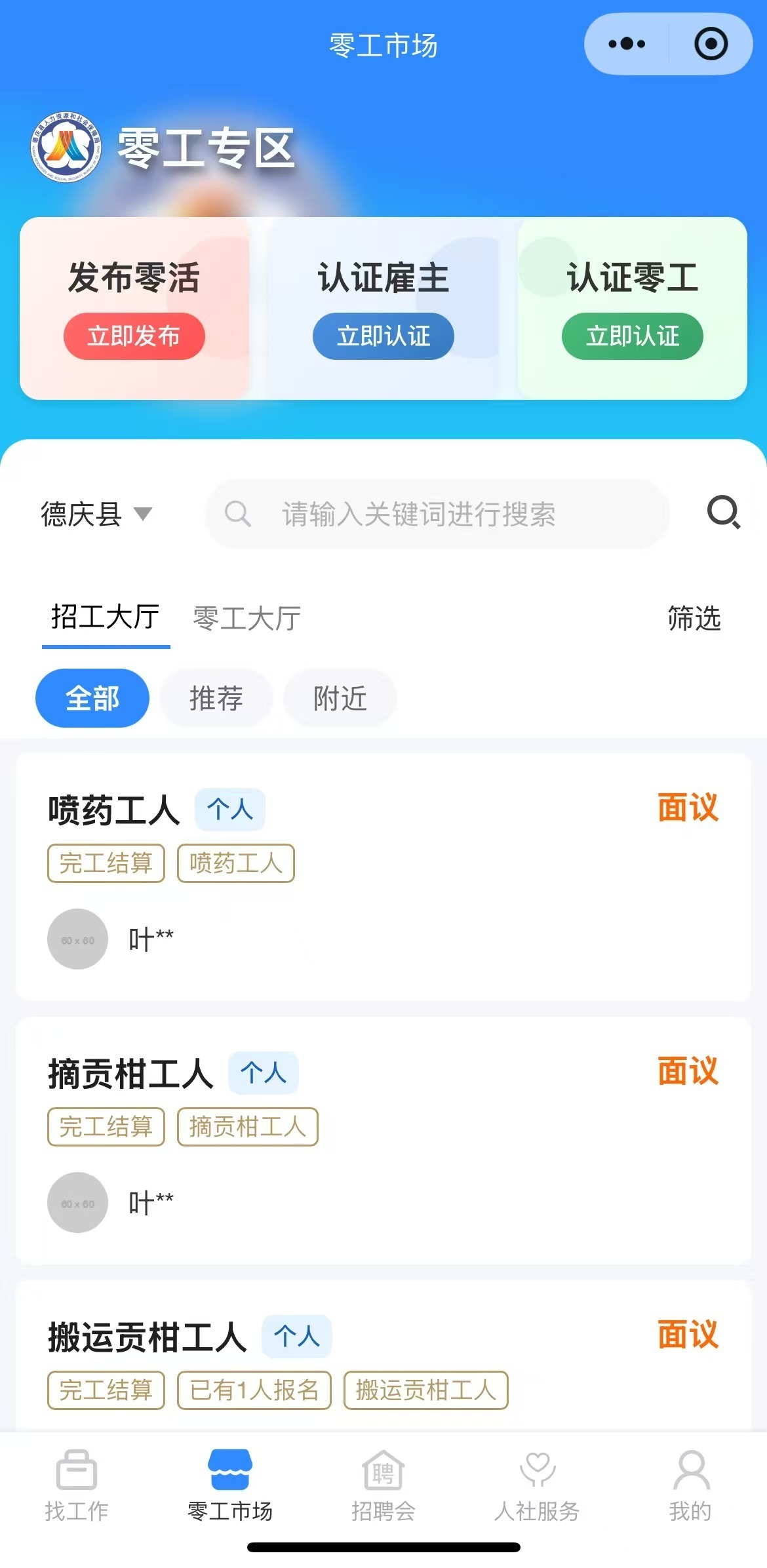767x1568 pixels.
Task: Select the 全部 filter chip
Action: (x=92, y=698)
